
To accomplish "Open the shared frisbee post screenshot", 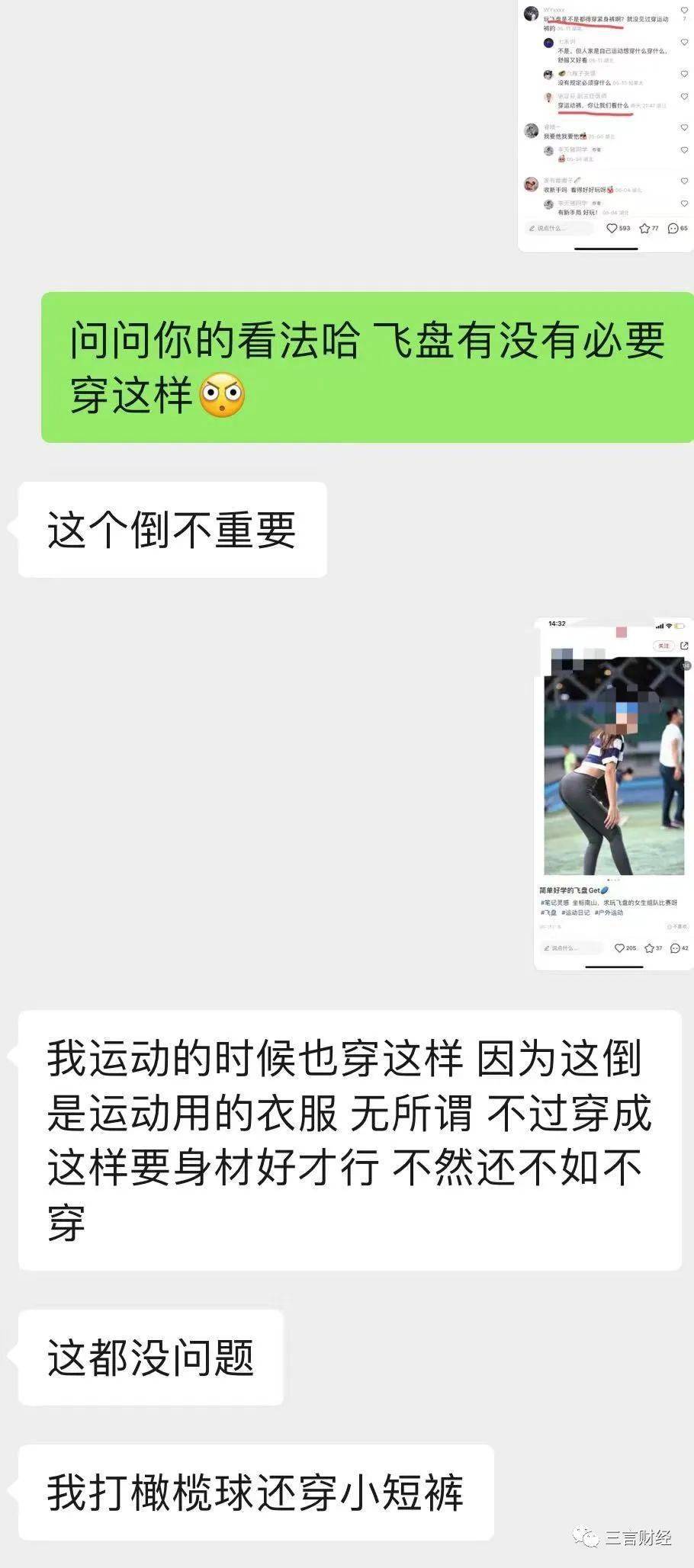I will click(612, 793).
